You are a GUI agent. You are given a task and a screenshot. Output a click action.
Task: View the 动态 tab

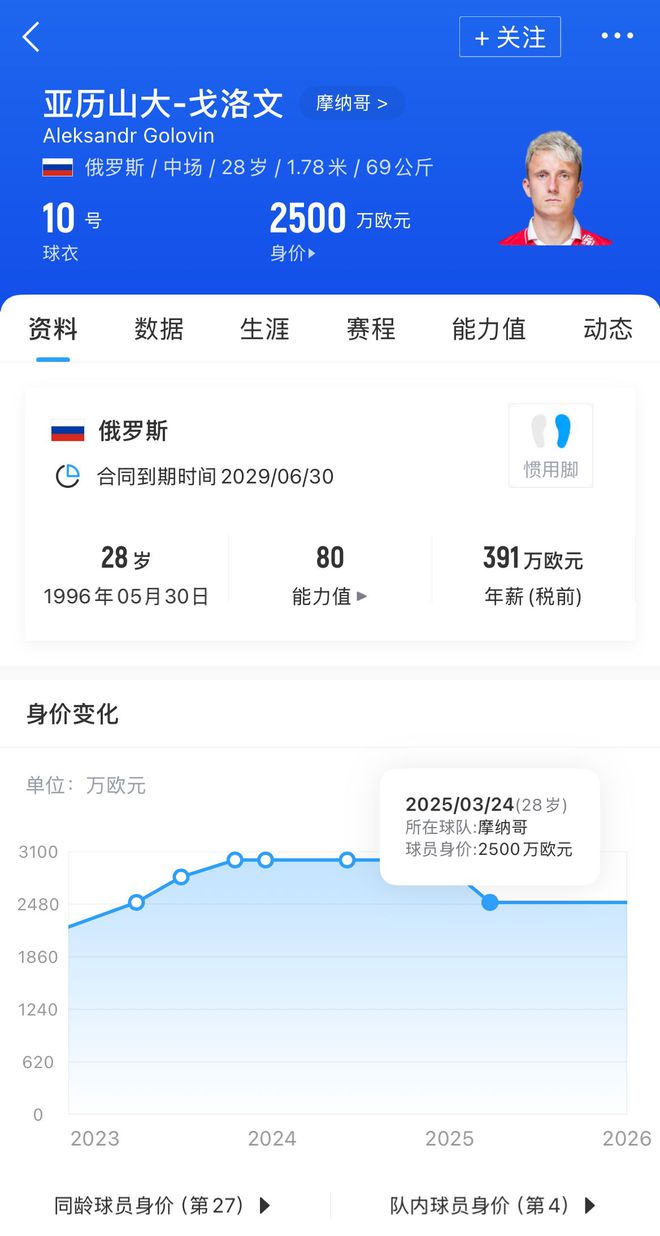(x=608, y=329)
